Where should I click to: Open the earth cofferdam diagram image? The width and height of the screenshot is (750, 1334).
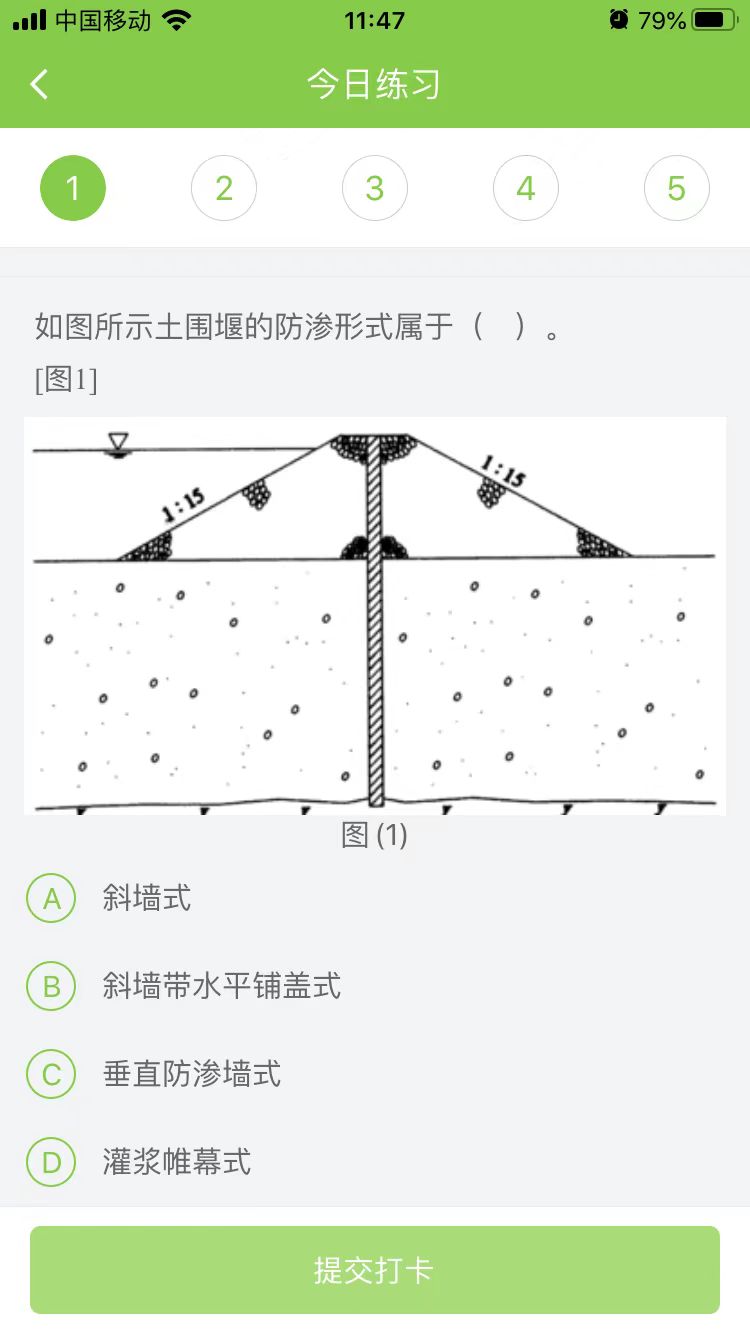(375, 615)
